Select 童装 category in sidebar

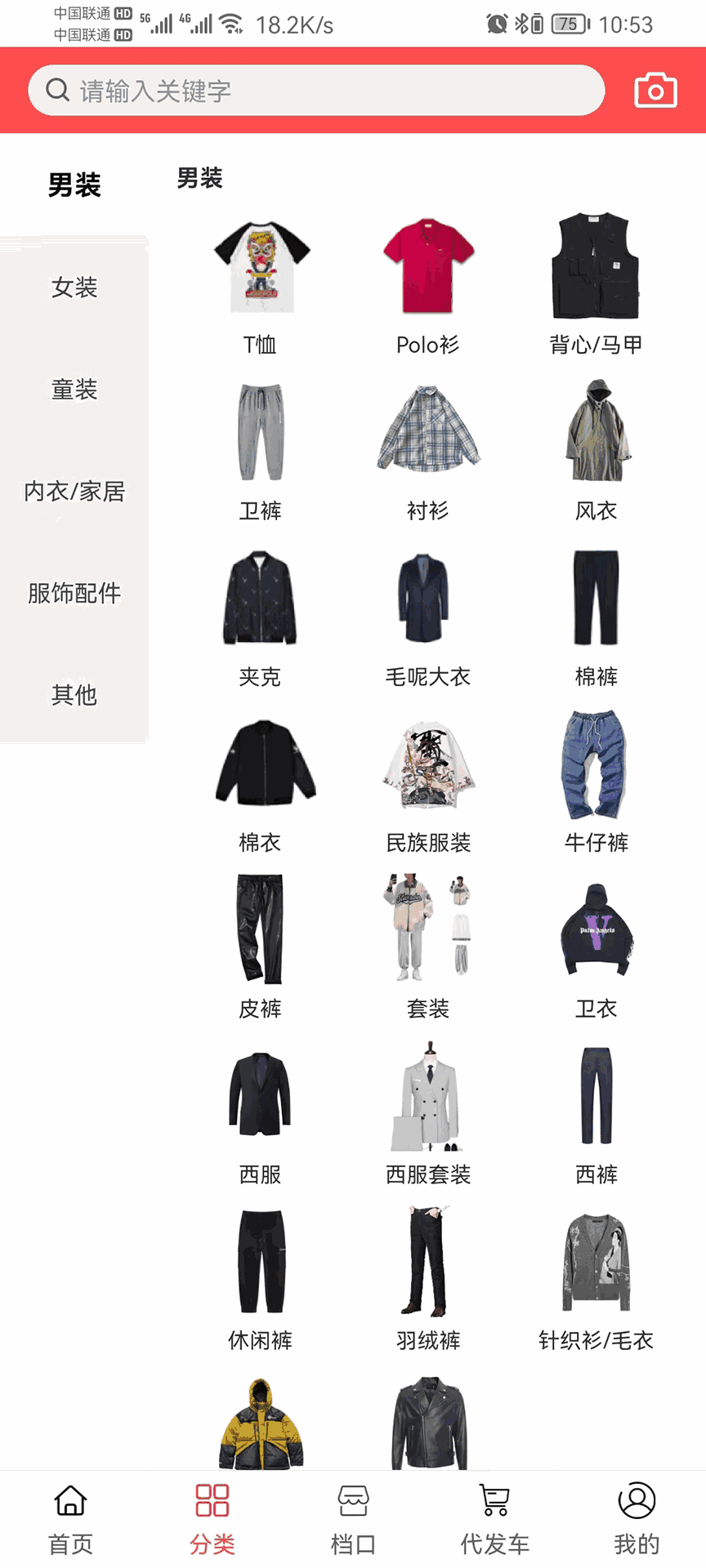coord(74,390)
